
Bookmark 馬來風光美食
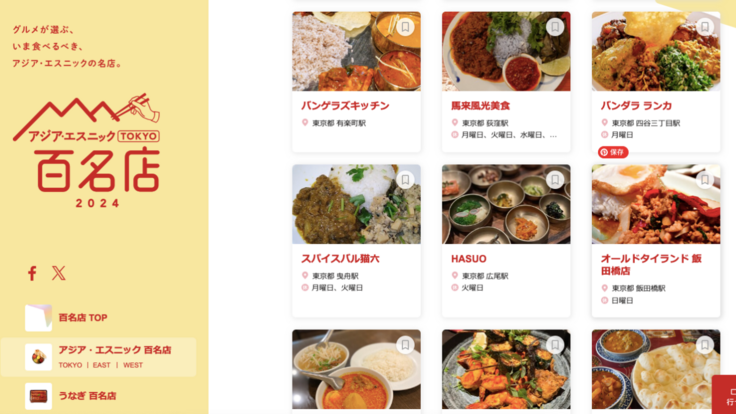click(x=555, y=27)
